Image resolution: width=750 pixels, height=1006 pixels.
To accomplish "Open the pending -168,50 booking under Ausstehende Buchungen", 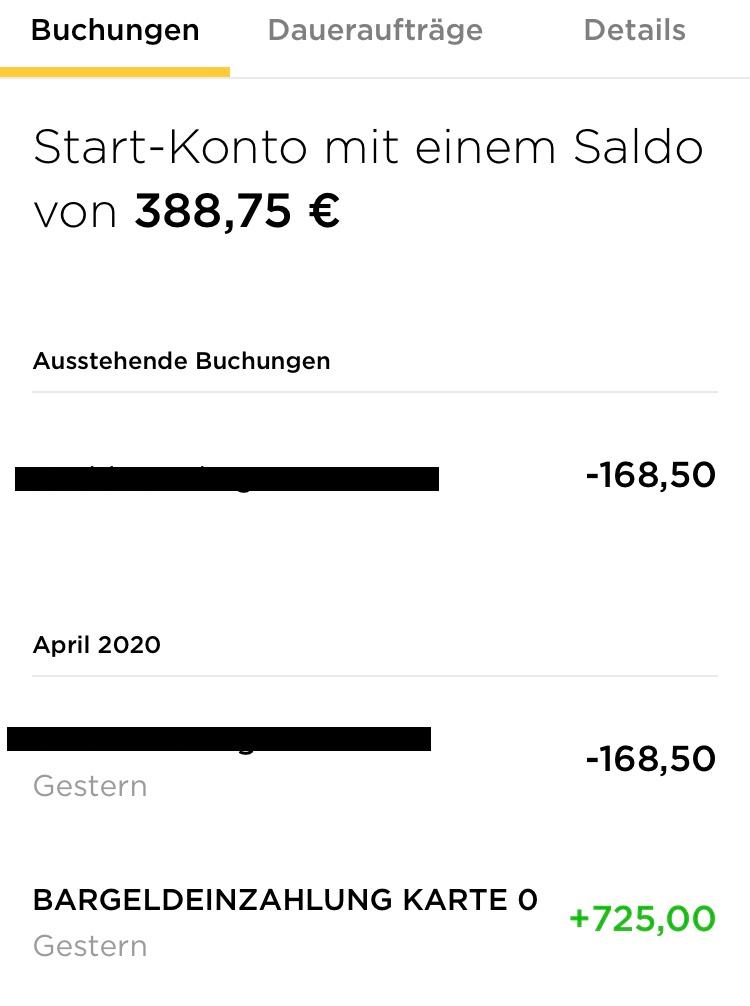I will (x=375, y=476).
